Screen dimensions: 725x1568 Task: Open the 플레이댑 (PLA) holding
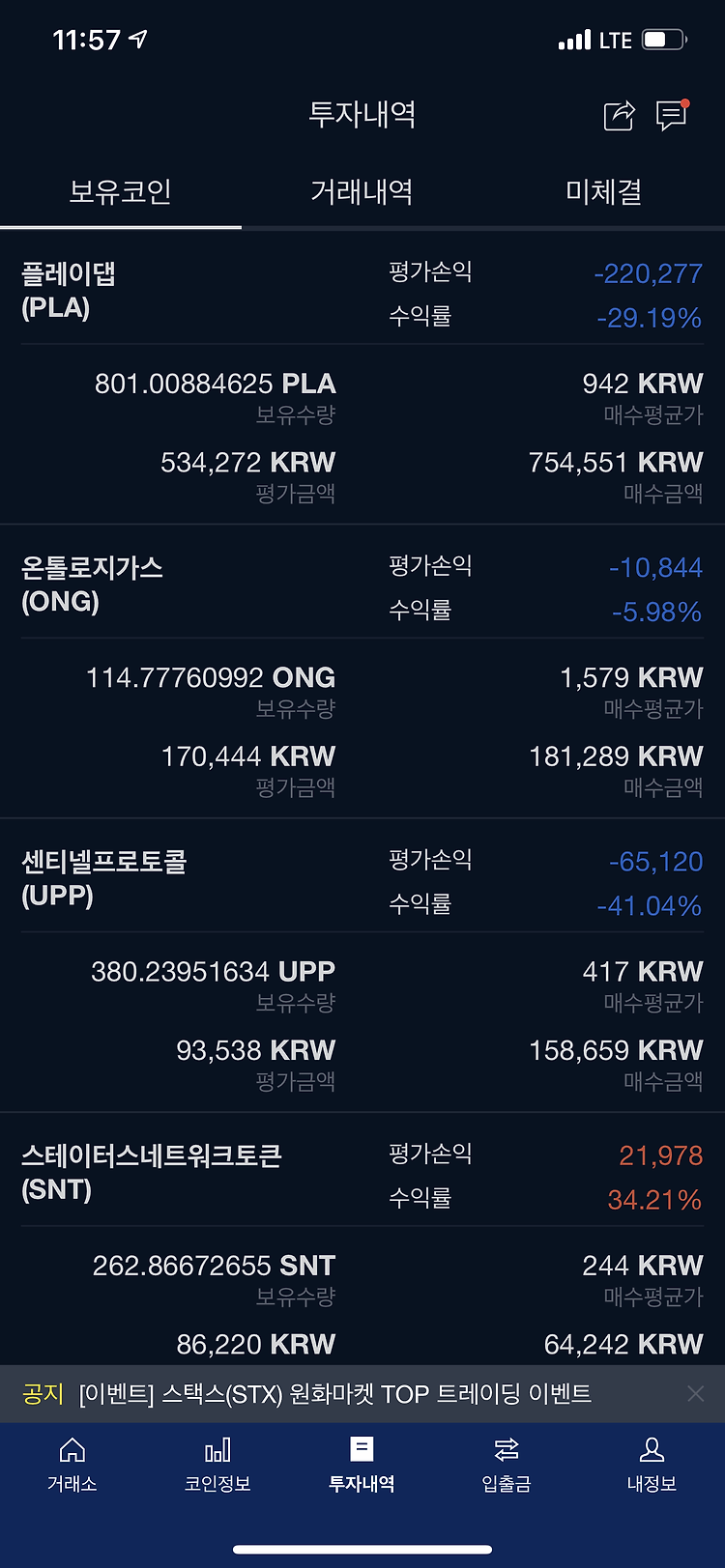pyautogui.click(x=362, y=379)
